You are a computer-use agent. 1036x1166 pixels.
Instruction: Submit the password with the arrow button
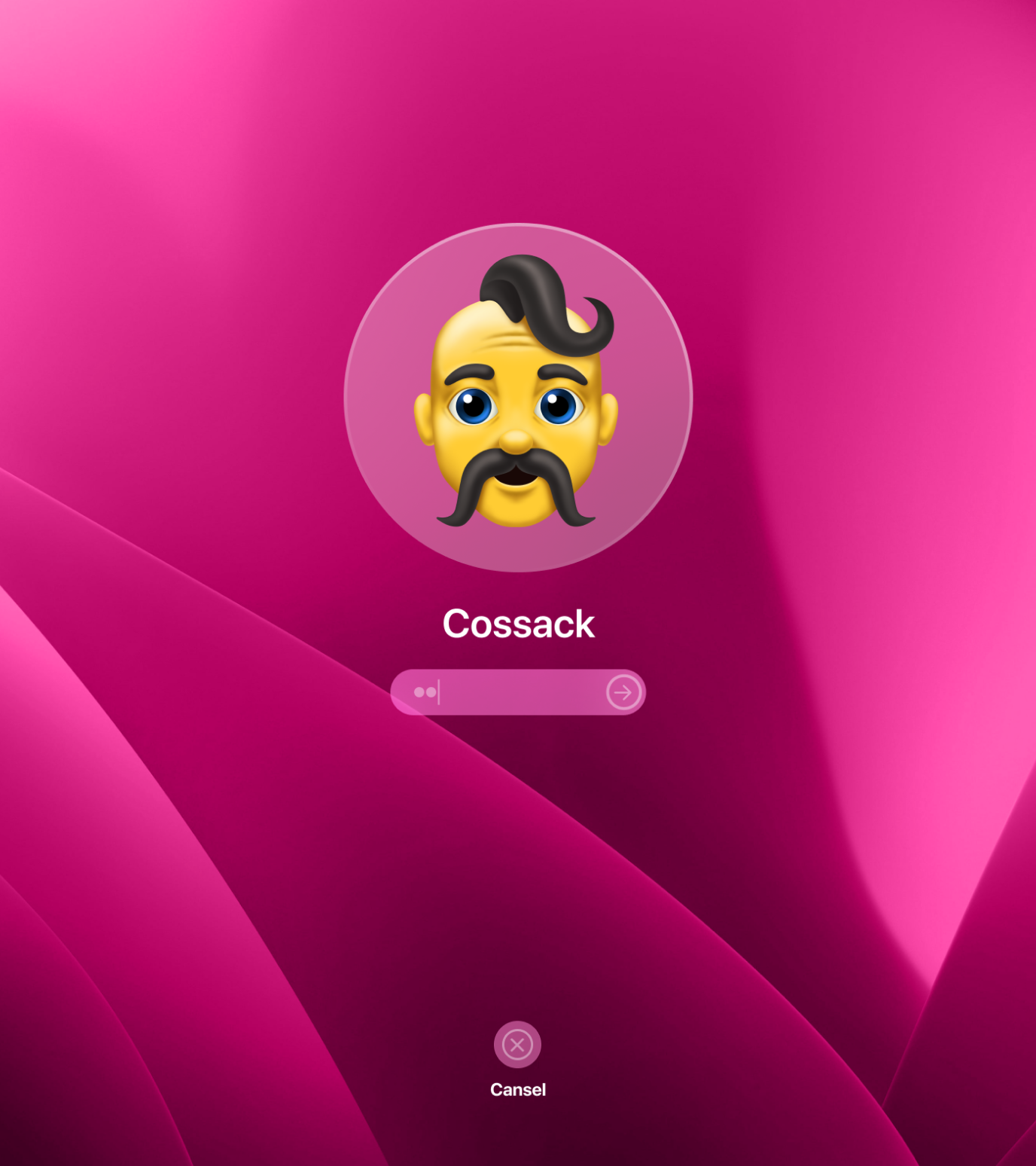point(623,692)
